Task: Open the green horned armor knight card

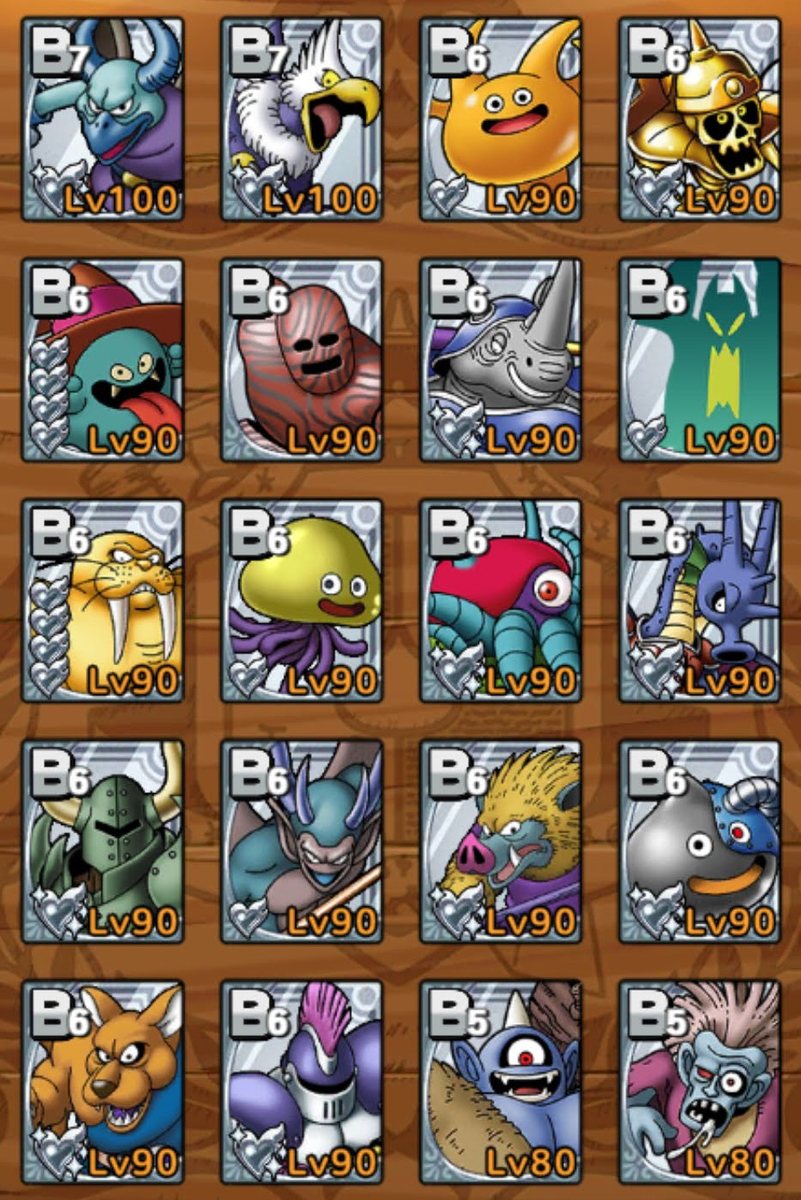Action: [103, 840]
